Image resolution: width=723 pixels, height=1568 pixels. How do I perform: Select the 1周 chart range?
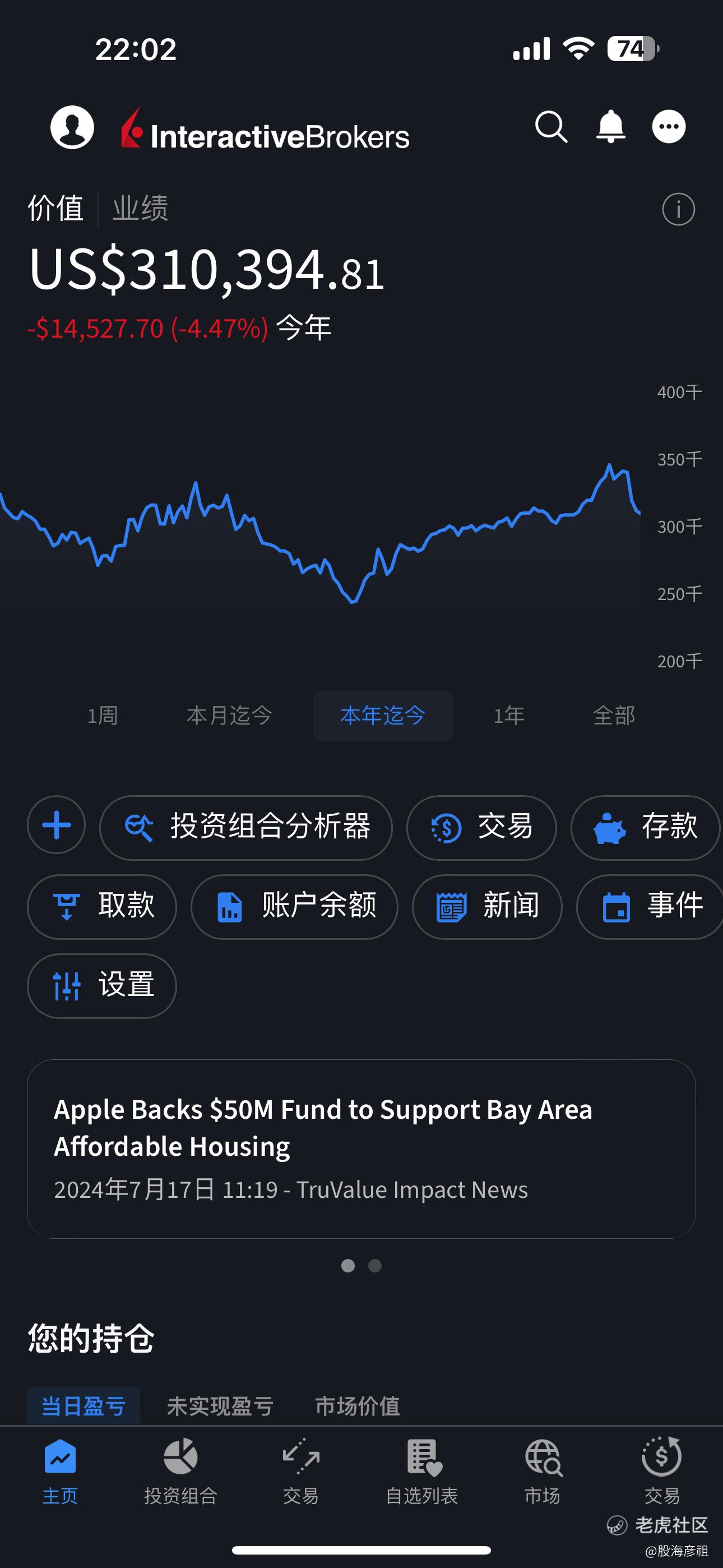click(102, 716)
